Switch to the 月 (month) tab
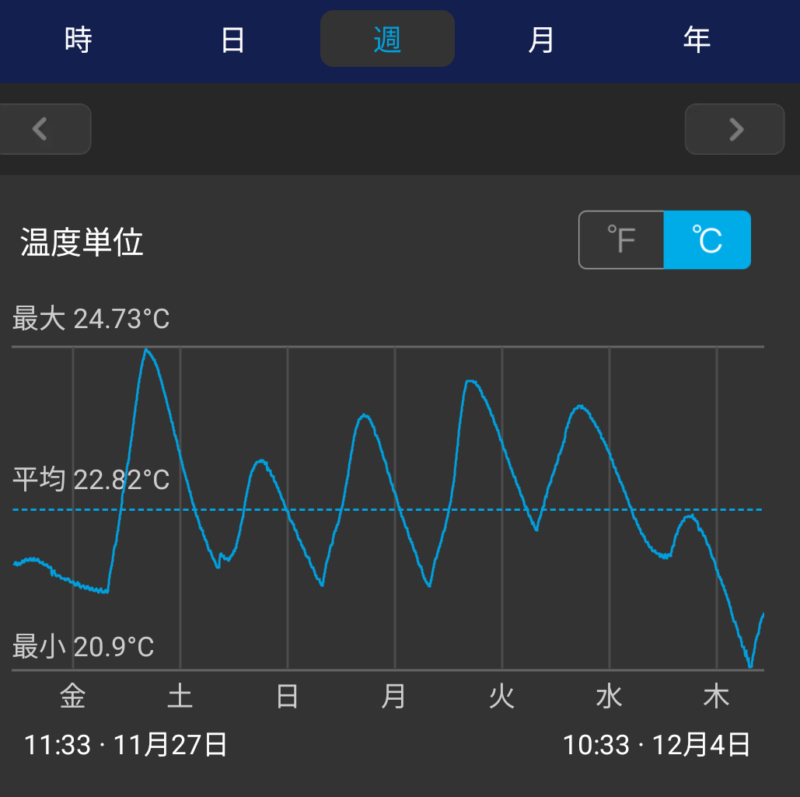 [x=541, y=40]
